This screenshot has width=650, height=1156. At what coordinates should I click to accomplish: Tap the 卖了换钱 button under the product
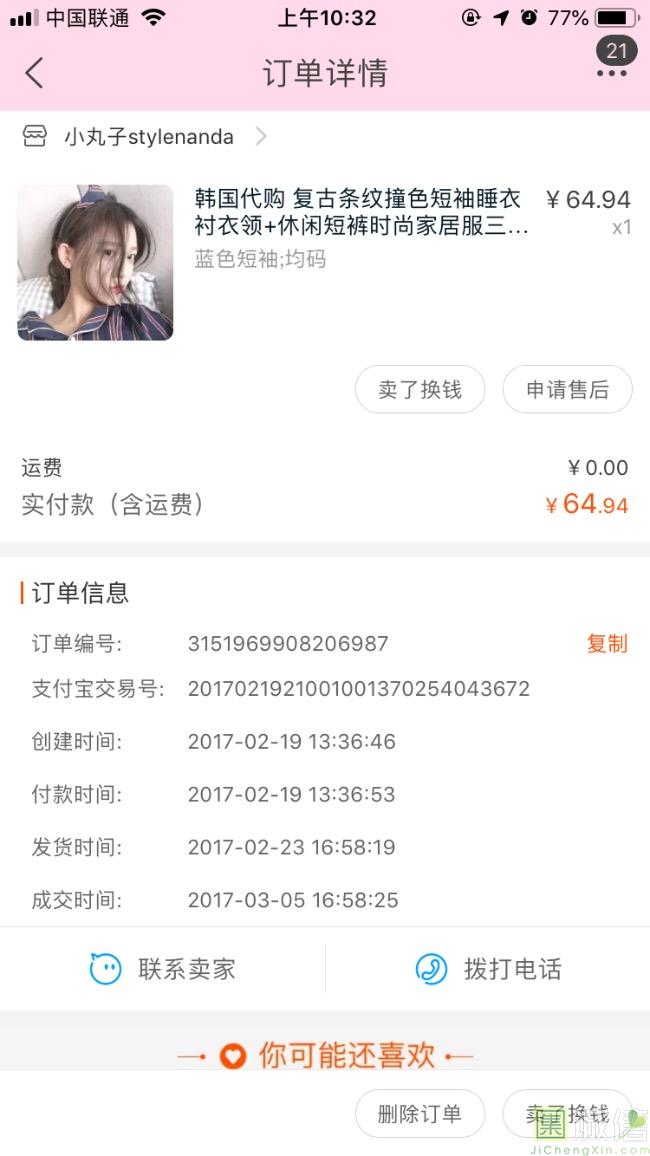(x=420, y=390)
